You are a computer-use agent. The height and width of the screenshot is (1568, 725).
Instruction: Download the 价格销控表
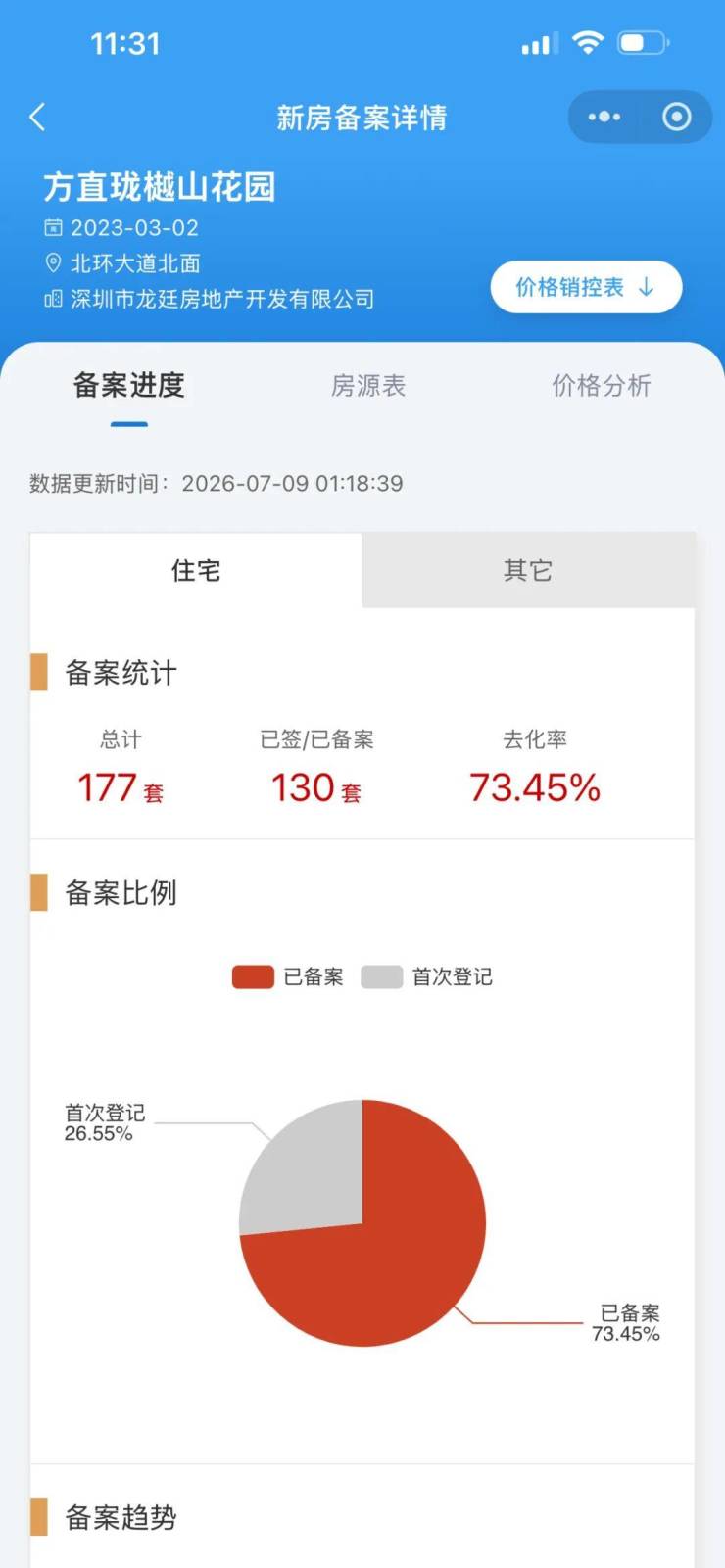pyautogui.click(x=586, y=287)
